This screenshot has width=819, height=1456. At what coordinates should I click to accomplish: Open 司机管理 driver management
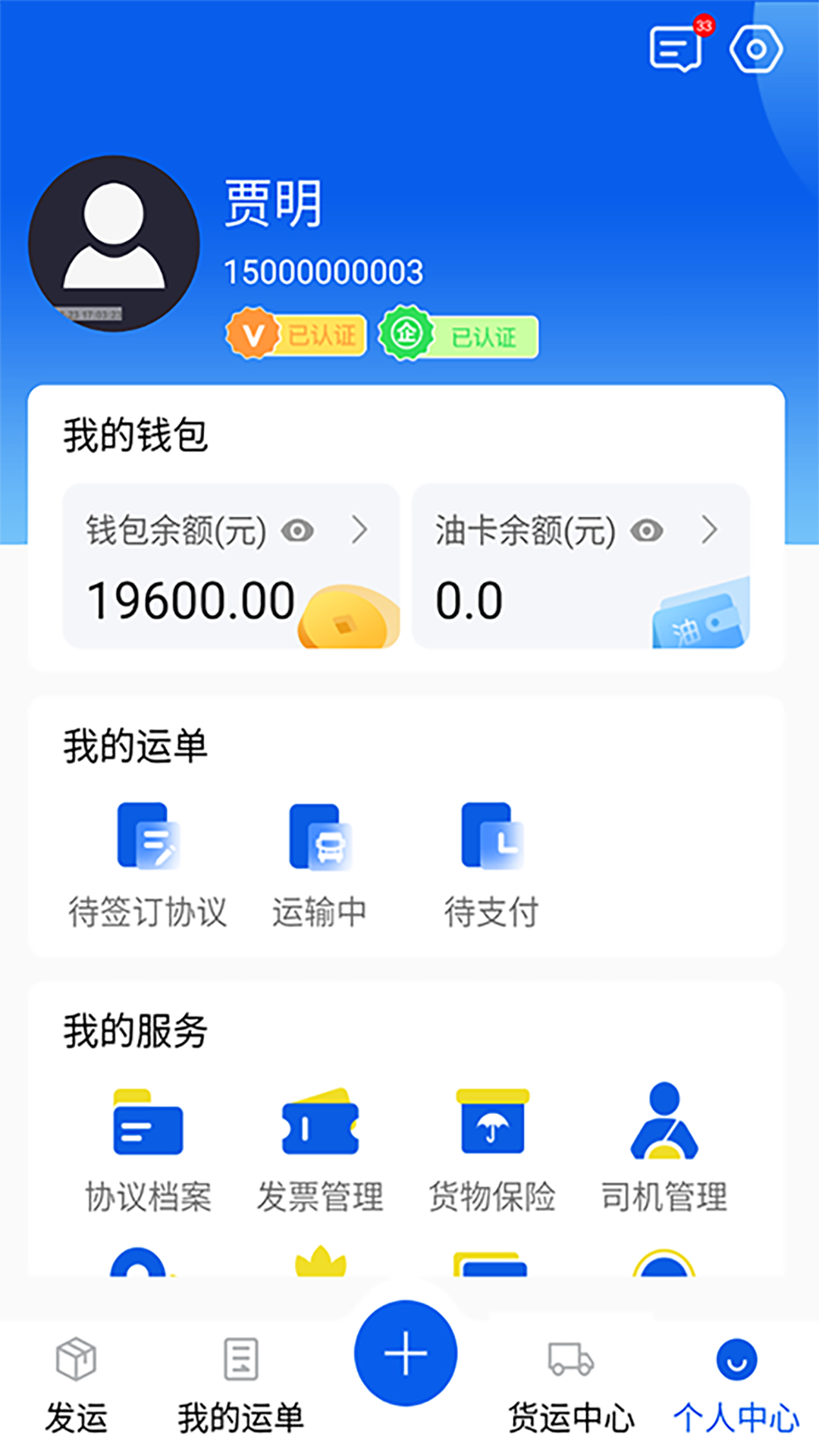[x=664, y=1149]
